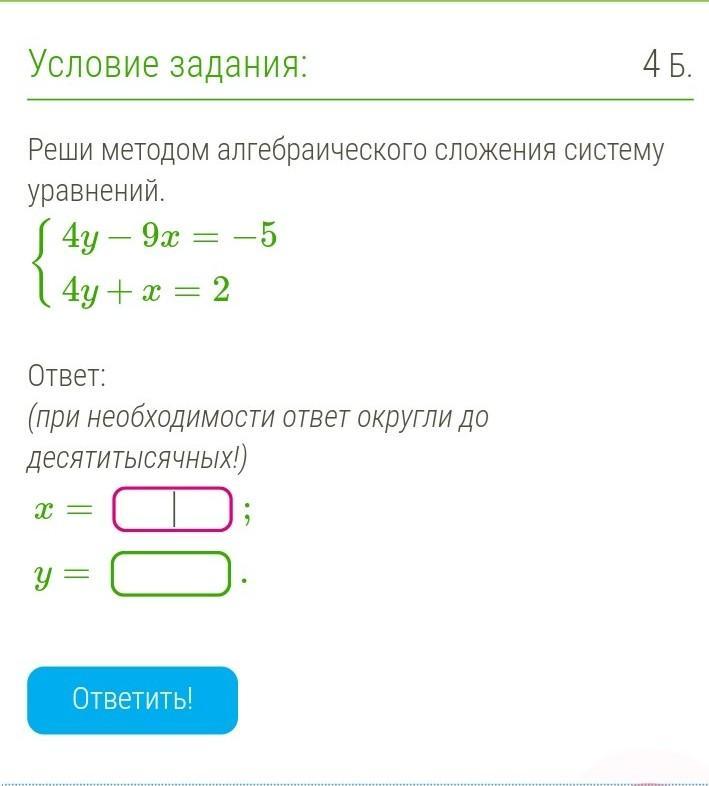Select the y answer input field
This screenshot has width=709, height=786.
(x=170, y=574)
